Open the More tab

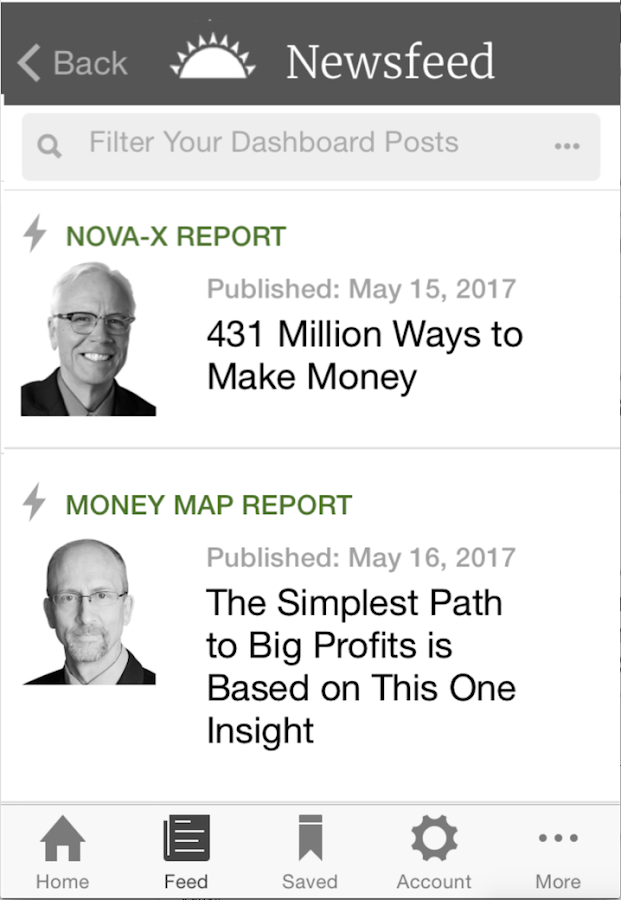pos(558,852)
